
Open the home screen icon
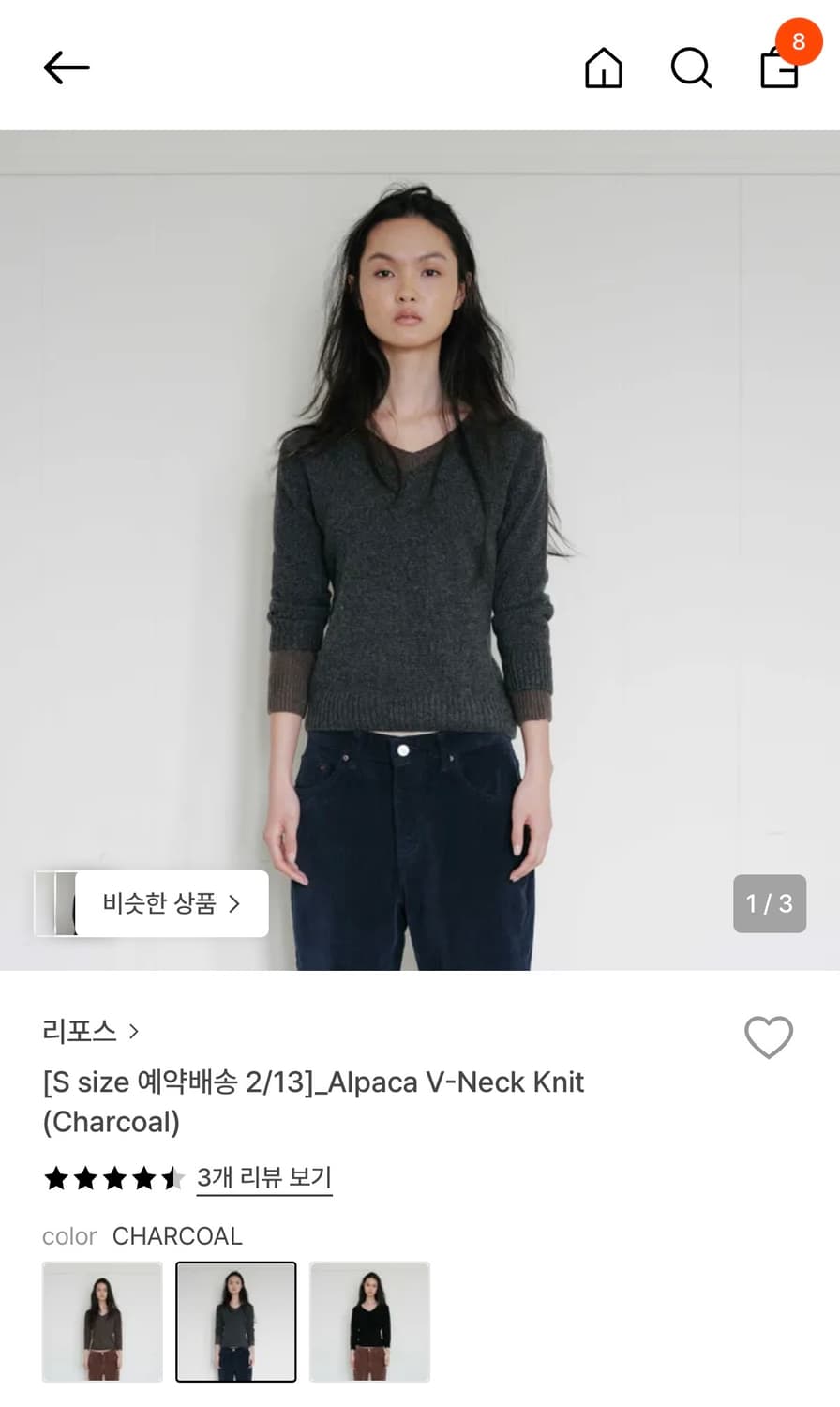point(604,68)
